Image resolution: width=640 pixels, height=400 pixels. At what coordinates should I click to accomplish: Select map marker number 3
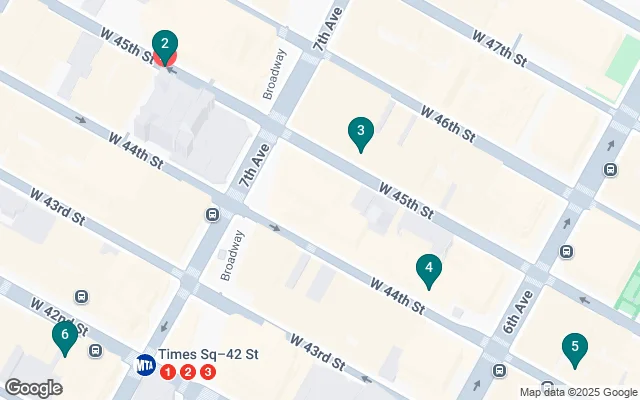click(x=360, y=132)
